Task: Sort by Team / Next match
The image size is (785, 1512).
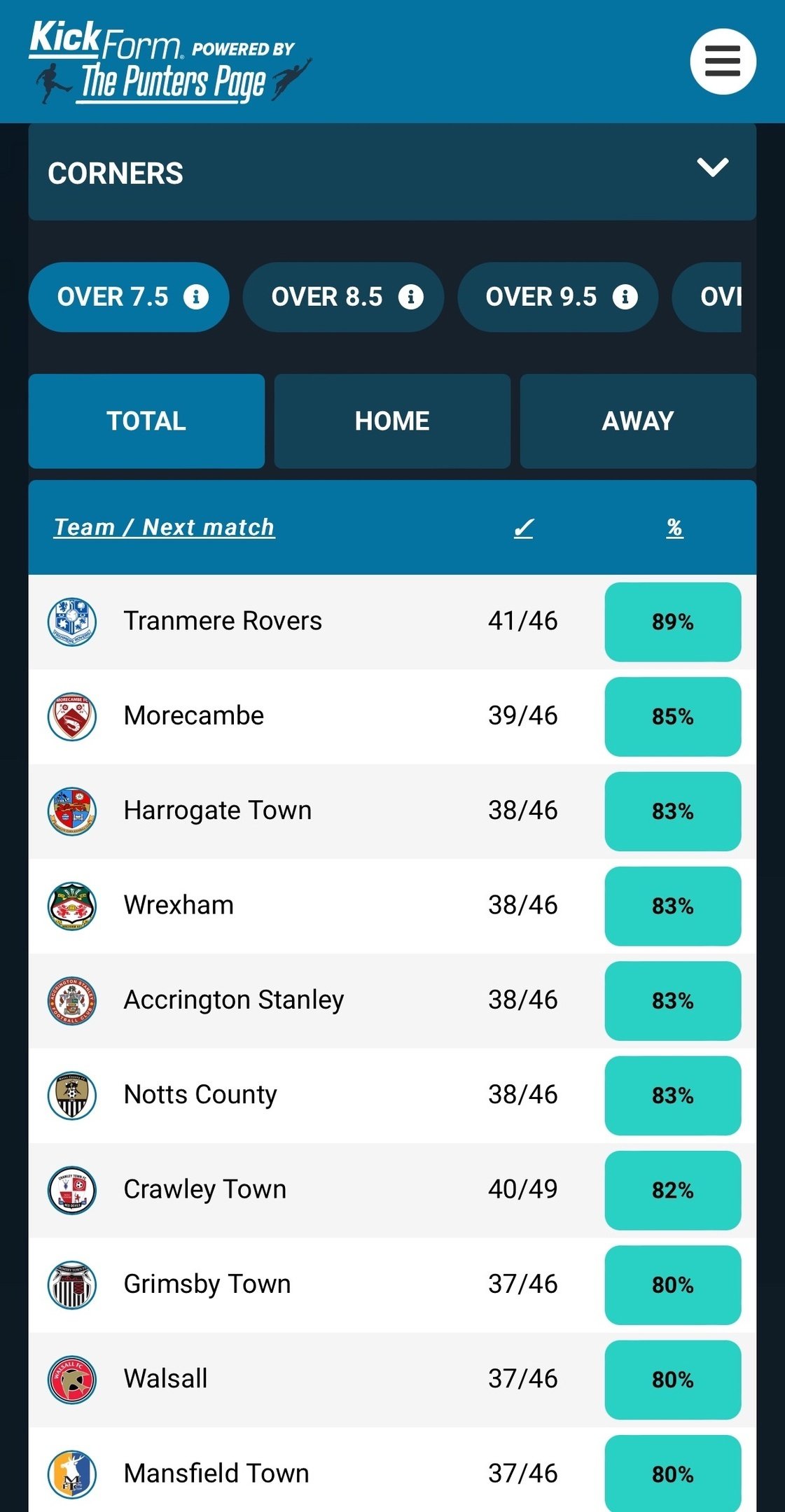Action: 164,527
